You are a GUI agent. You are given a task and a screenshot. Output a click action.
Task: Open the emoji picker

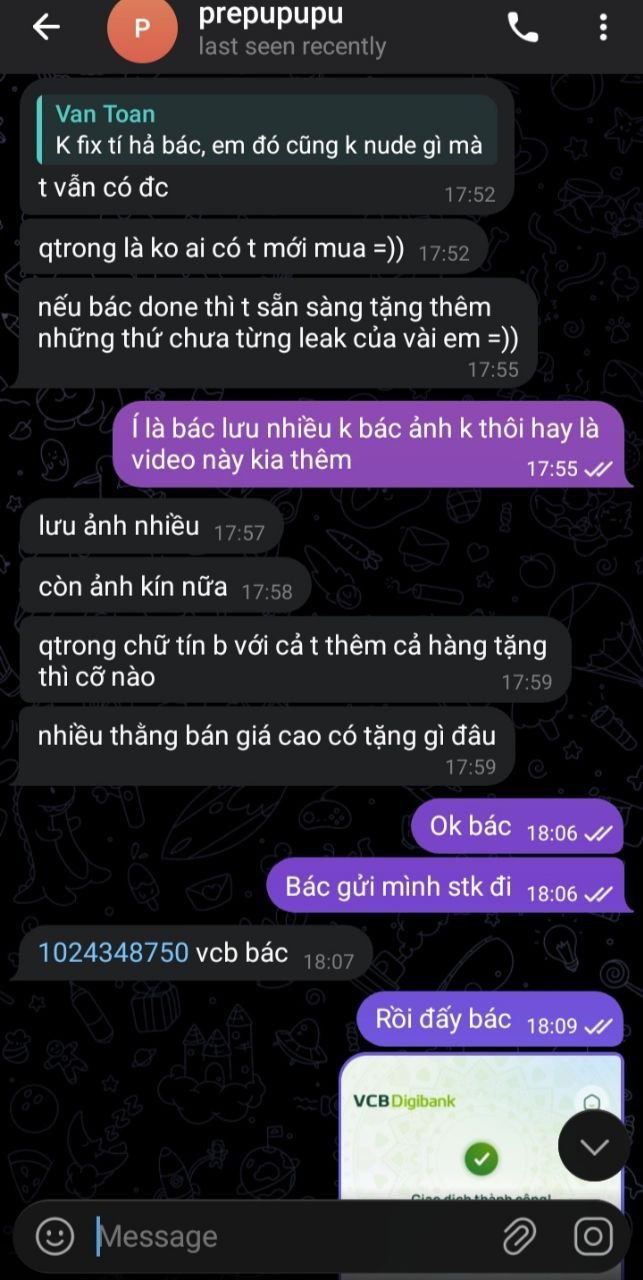tap(55, 1237)
